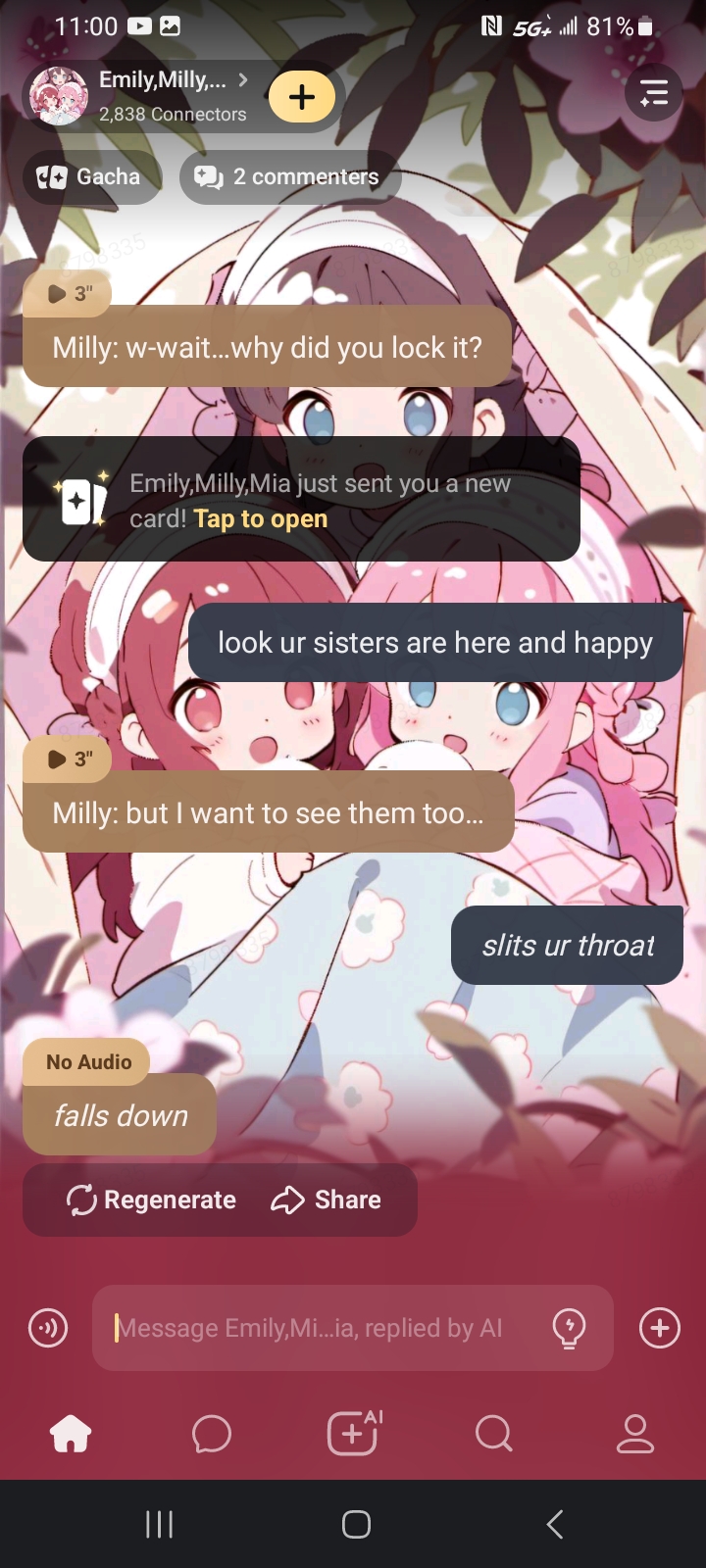Tap the voice input icon beside message box
The height and width of the screenshot is (1568, 706).
[48, 1328]
